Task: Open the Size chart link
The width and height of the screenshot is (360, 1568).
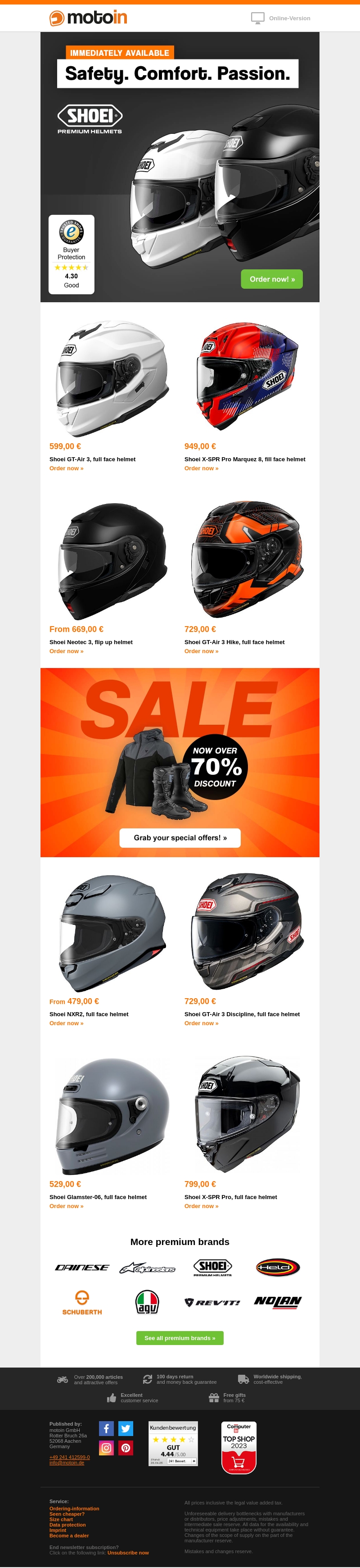Action: coord(61,1519)
